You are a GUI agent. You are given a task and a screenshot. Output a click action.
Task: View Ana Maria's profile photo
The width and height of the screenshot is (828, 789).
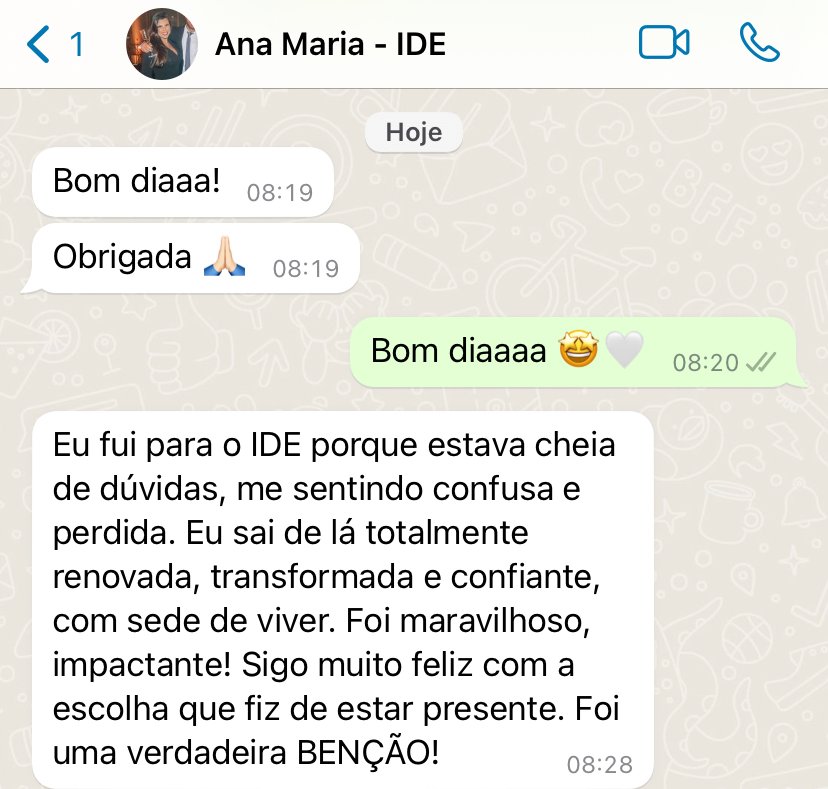click(161, 44)
